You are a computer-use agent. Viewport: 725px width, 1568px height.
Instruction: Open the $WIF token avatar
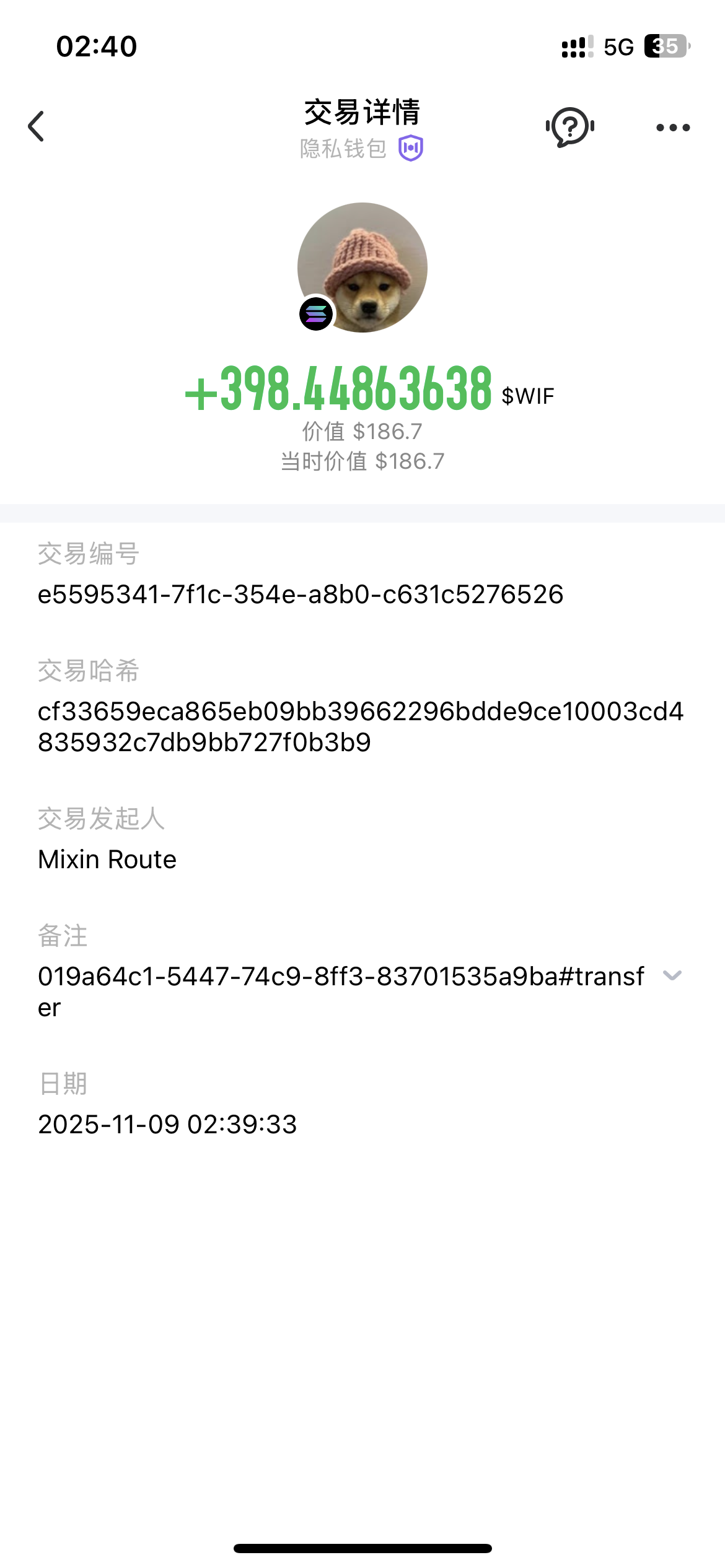[x=362, y=268]
